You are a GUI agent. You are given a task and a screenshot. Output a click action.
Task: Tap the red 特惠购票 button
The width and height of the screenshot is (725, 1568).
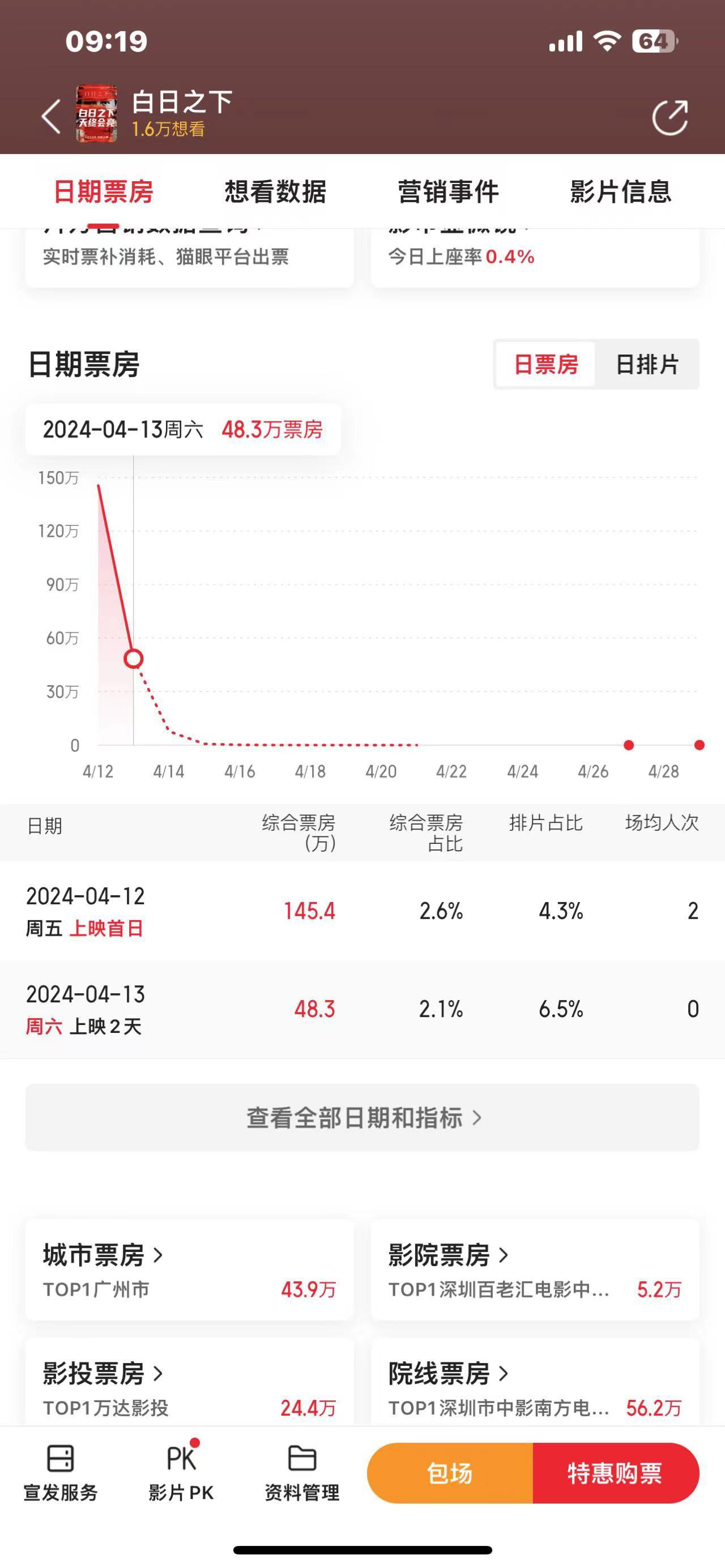point(616,1473)
